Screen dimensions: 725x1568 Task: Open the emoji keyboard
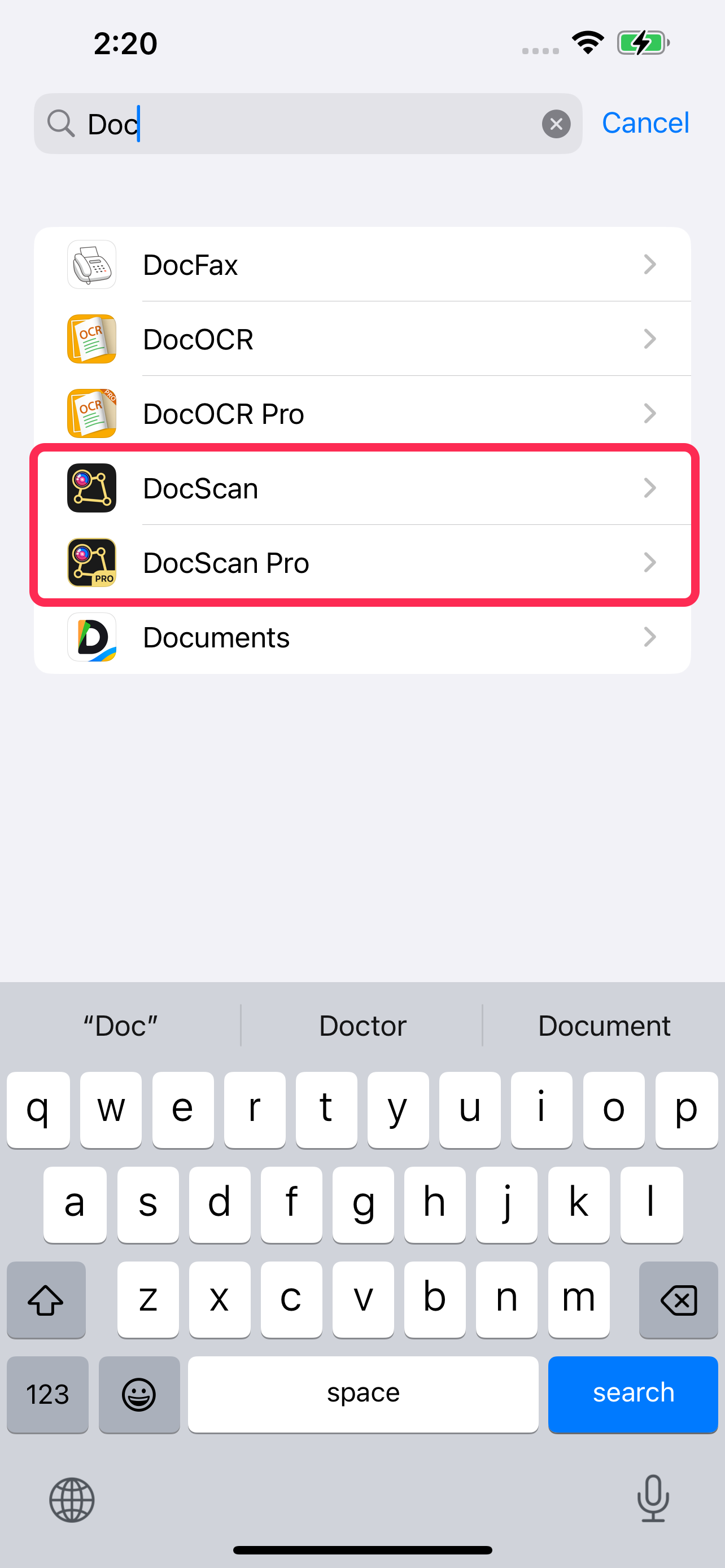pyautogui.click(x=139, y=1394)
